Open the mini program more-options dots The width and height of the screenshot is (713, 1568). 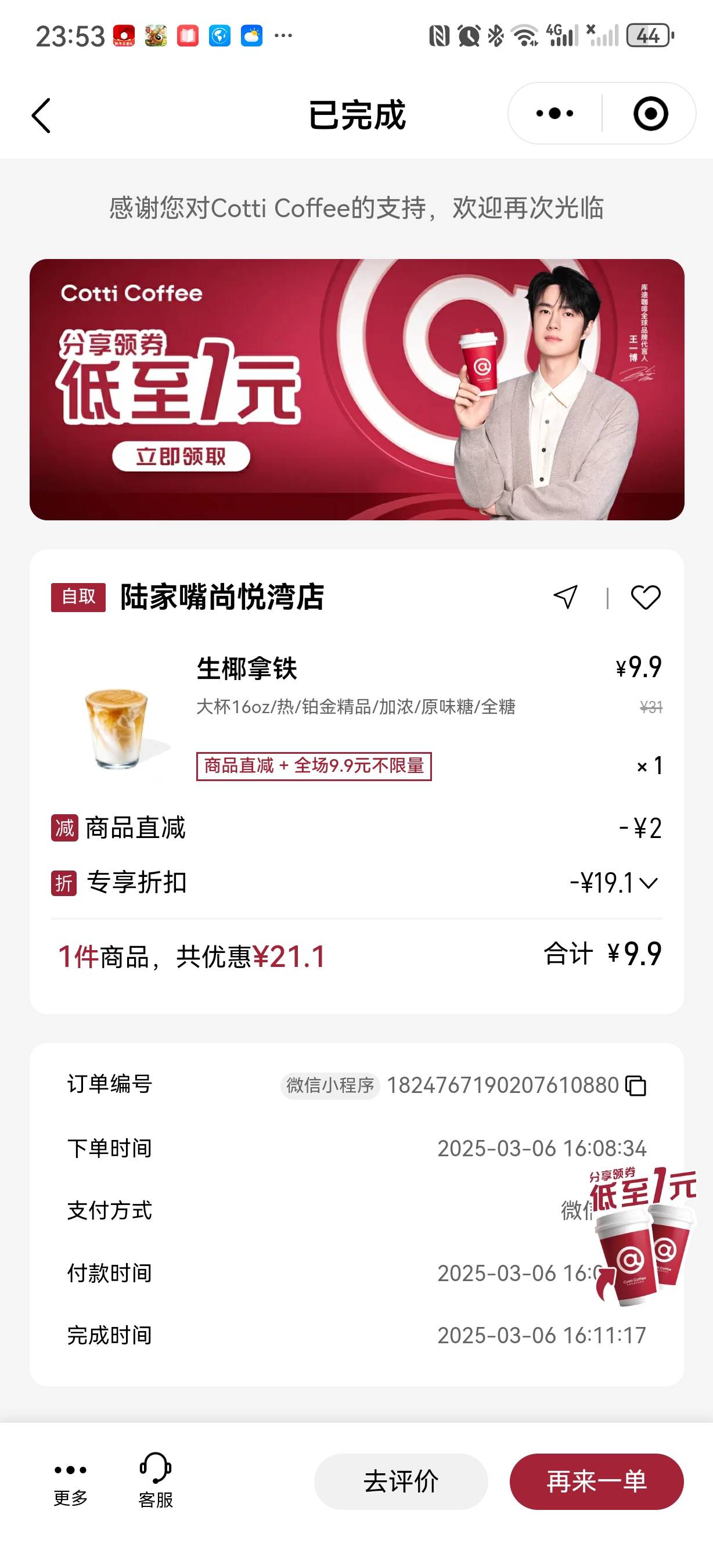tap(554, 114)
